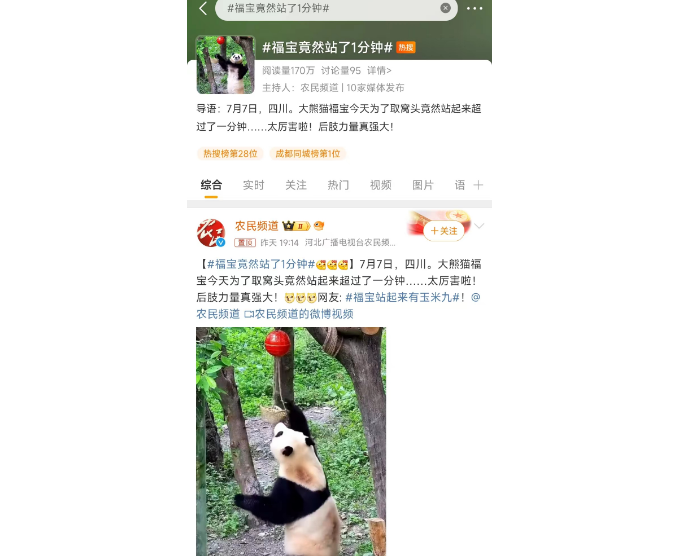Switch to the 热门 tab
The height and width of the screenshot is (556, 681).
pyautogui.click(x=338, y=185)
